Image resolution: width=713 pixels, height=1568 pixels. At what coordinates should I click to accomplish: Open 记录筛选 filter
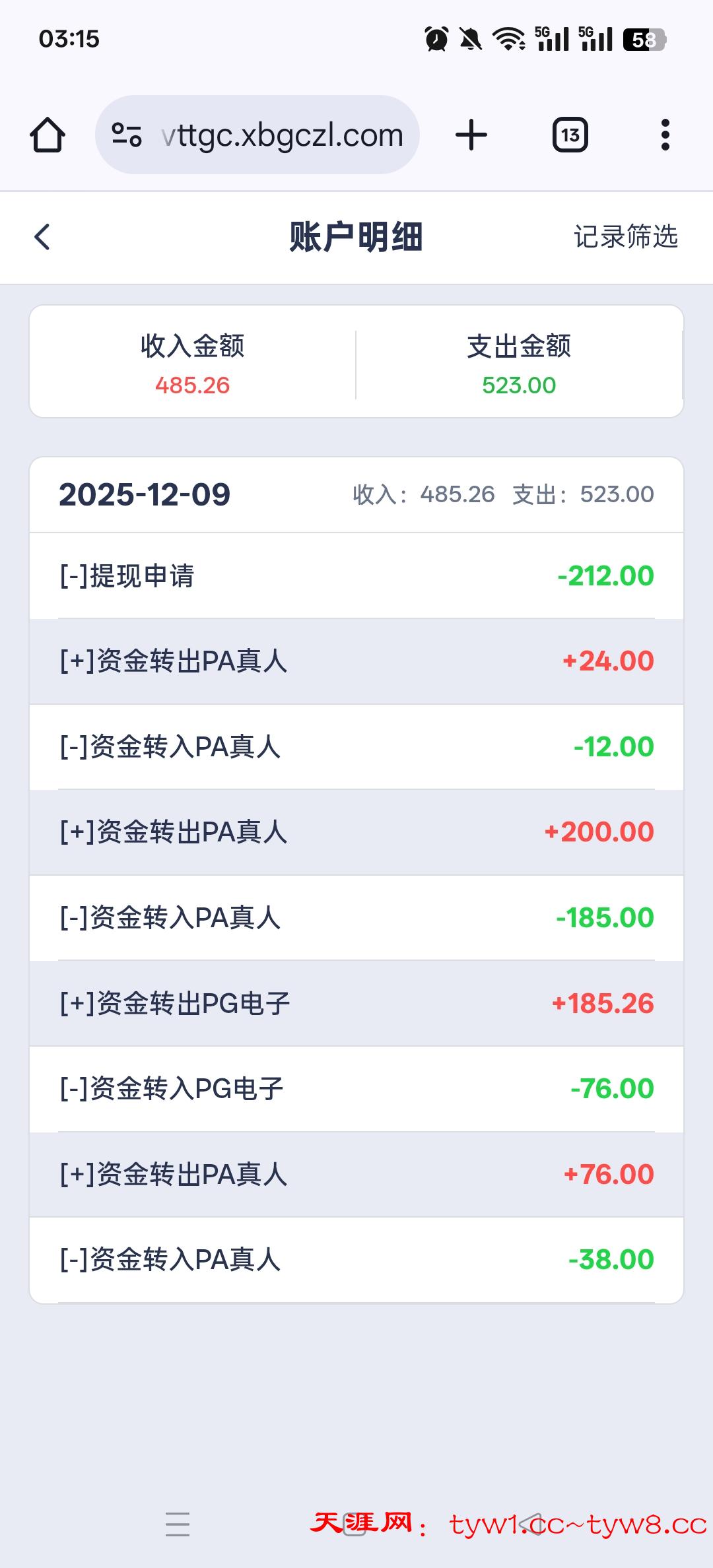tap(625, 237)
